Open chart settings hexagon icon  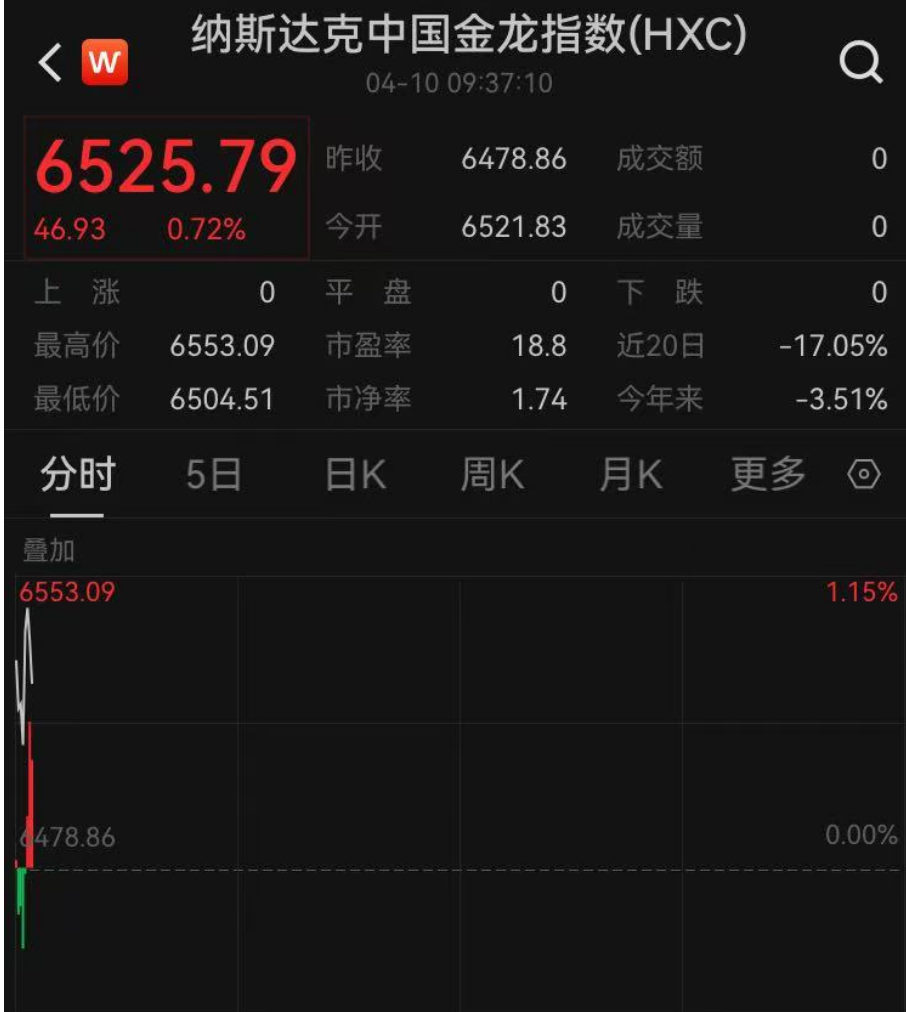tap(863, 475)
